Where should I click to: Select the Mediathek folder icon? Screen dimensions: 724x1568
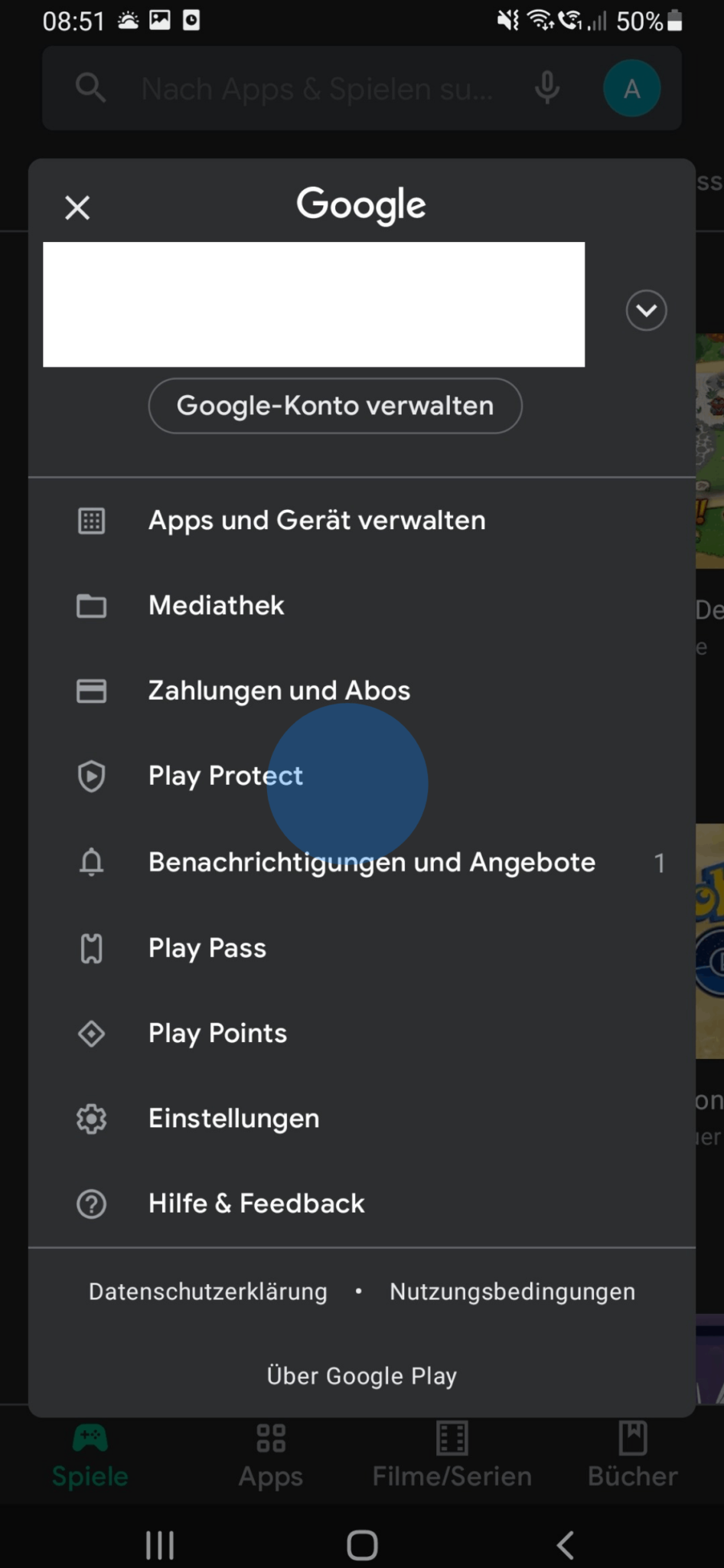[x=91, y=606]
